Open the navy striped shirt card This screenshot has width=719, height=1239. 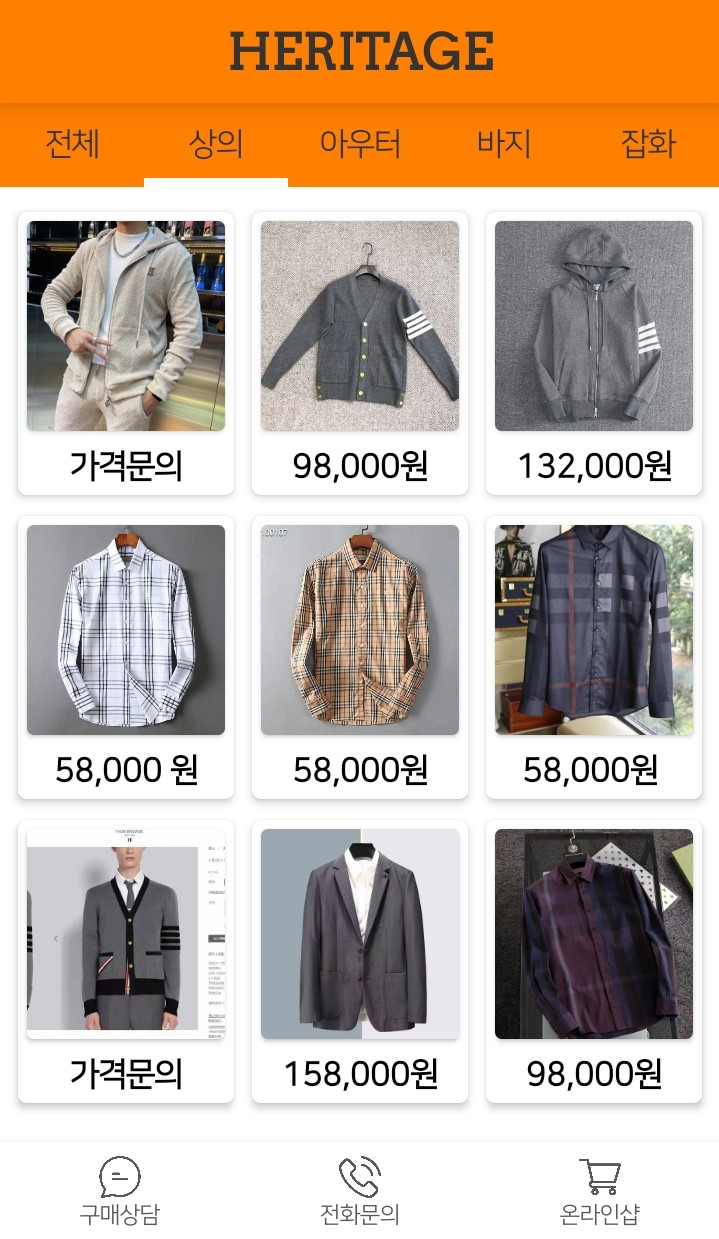(x=594, y=656)
